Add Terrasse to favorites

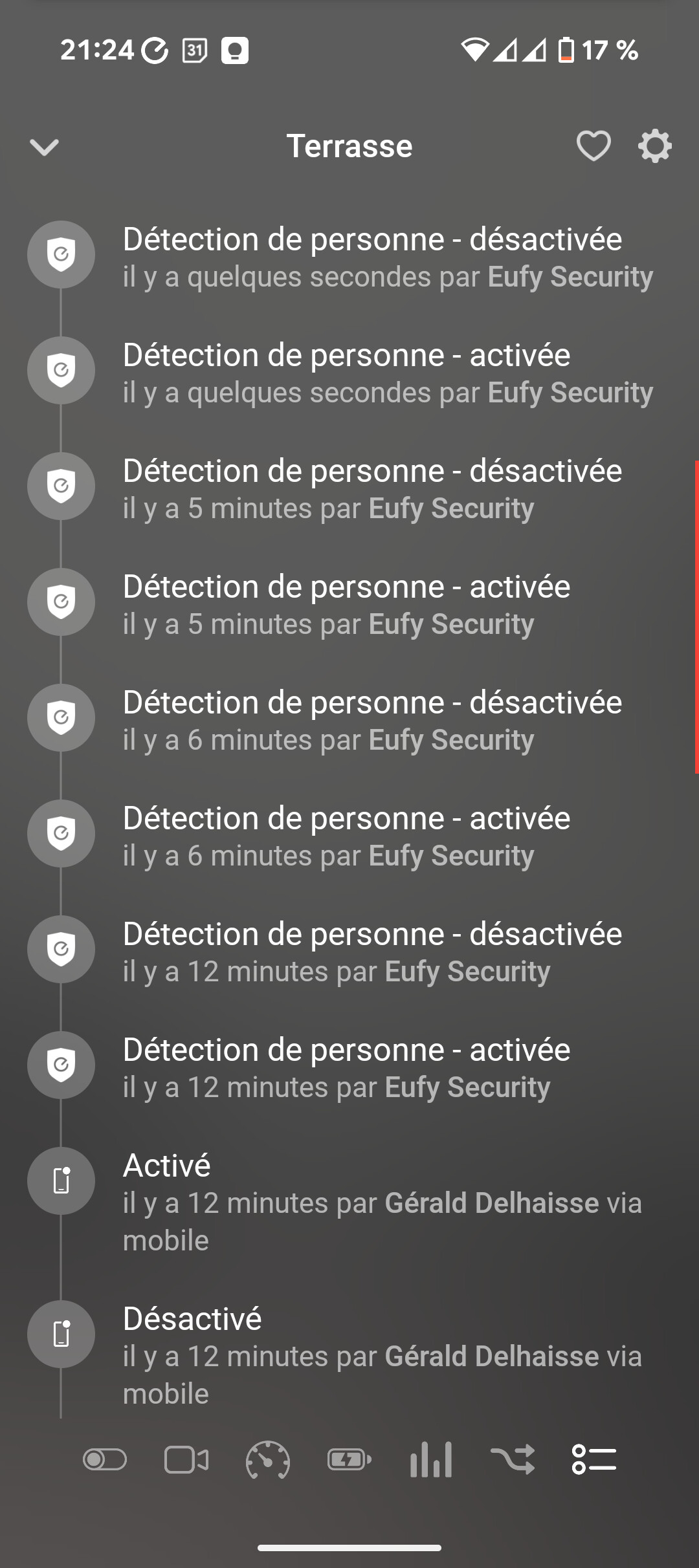(x=593, y=146)
